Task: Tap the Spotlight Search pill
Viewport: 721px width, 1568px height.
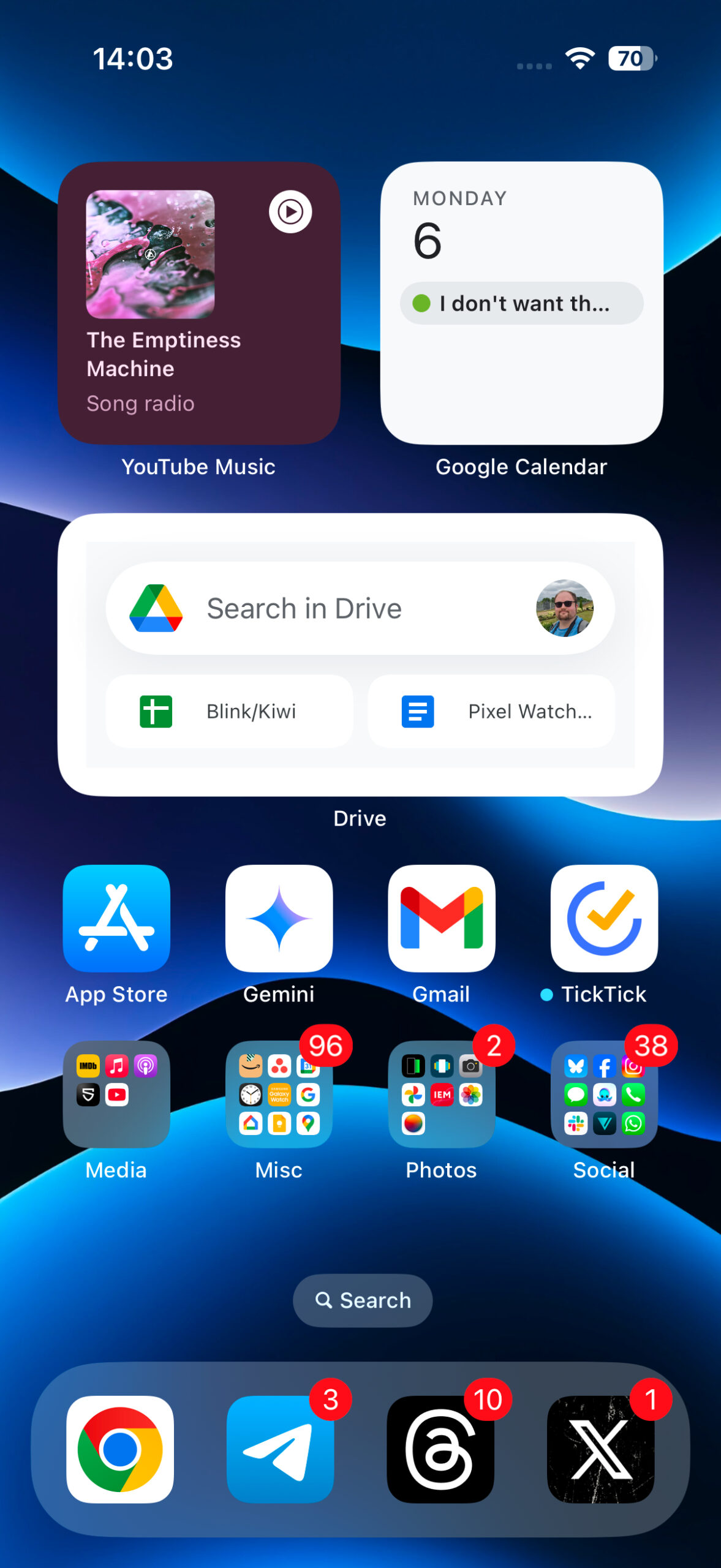Action: point(362,1300)
